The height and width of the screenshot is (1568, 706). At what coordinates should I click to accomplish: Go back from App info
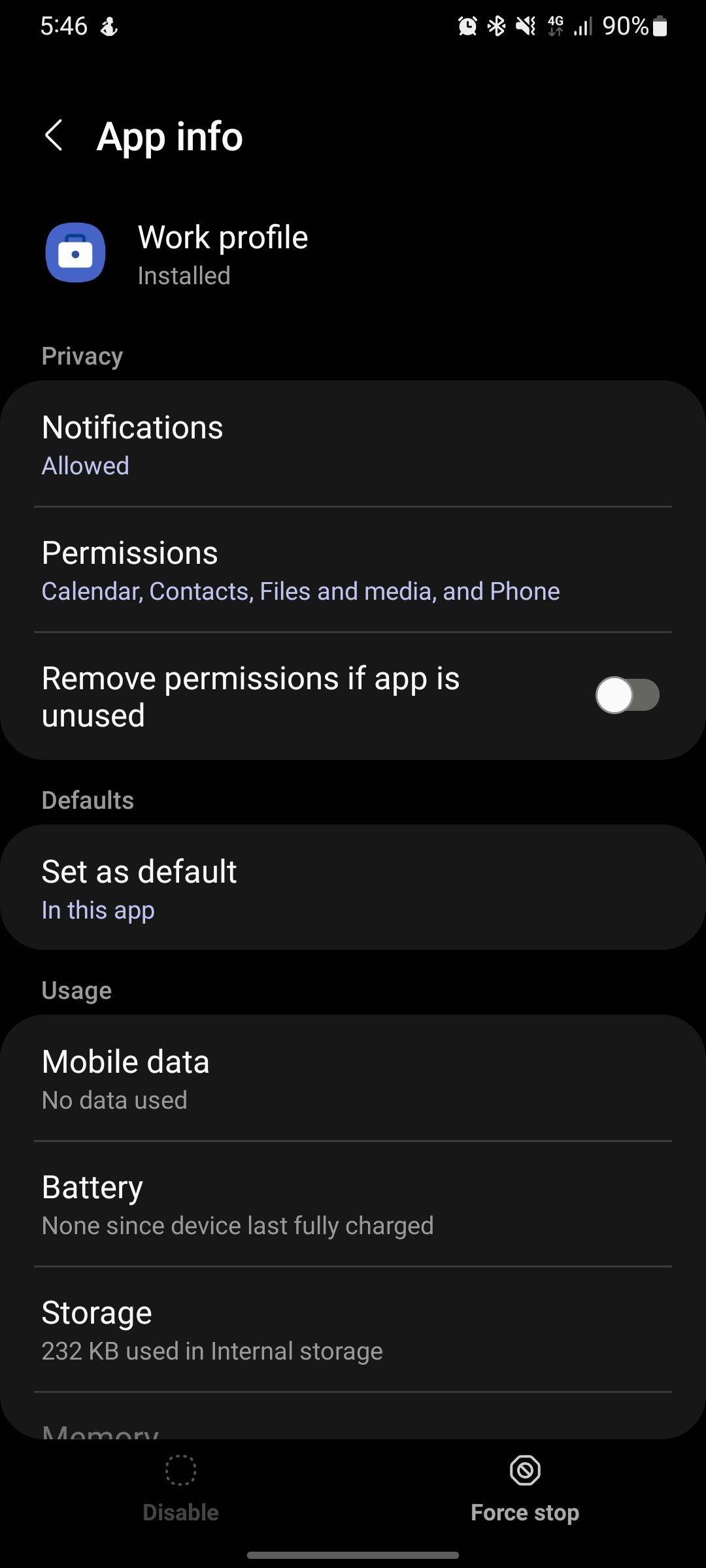(54, 136)
